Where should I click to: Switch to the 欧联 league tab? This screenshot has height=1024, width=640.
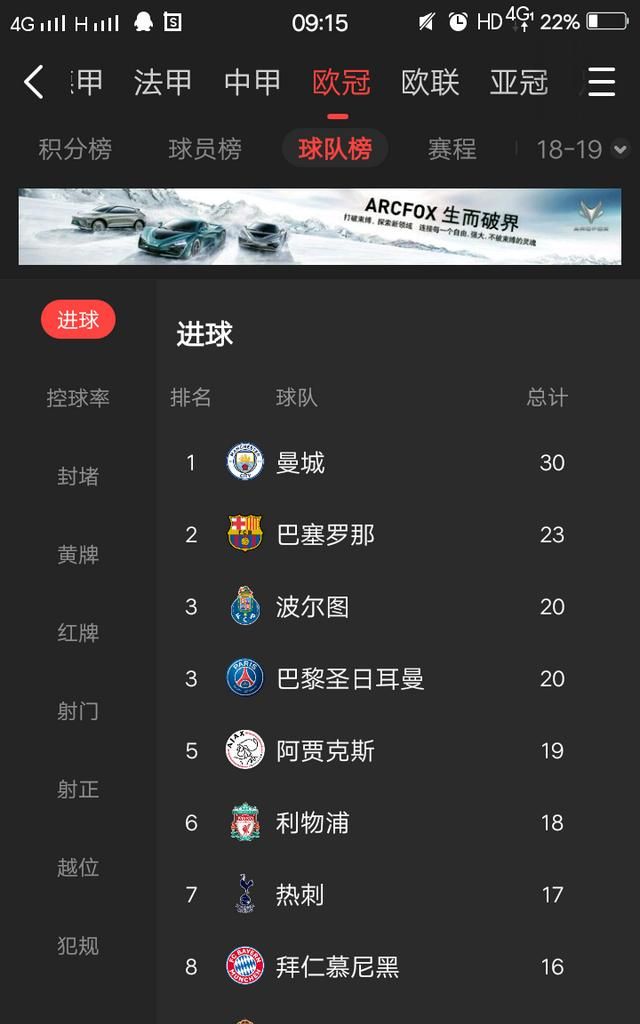coord(430,82)
